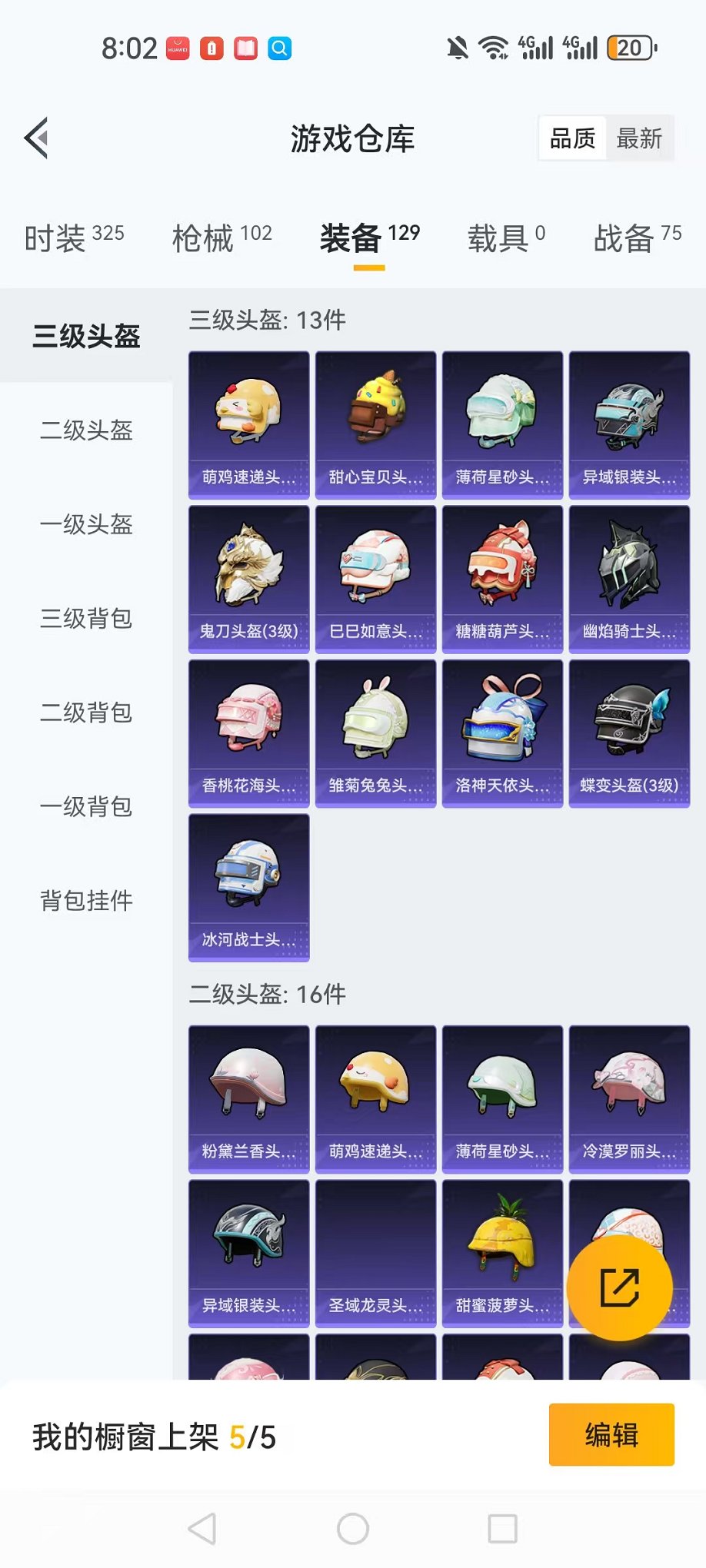This screenshot has height=1568, width=706.
Task: Switch to the 载具 tab
Action: (506, 238)
